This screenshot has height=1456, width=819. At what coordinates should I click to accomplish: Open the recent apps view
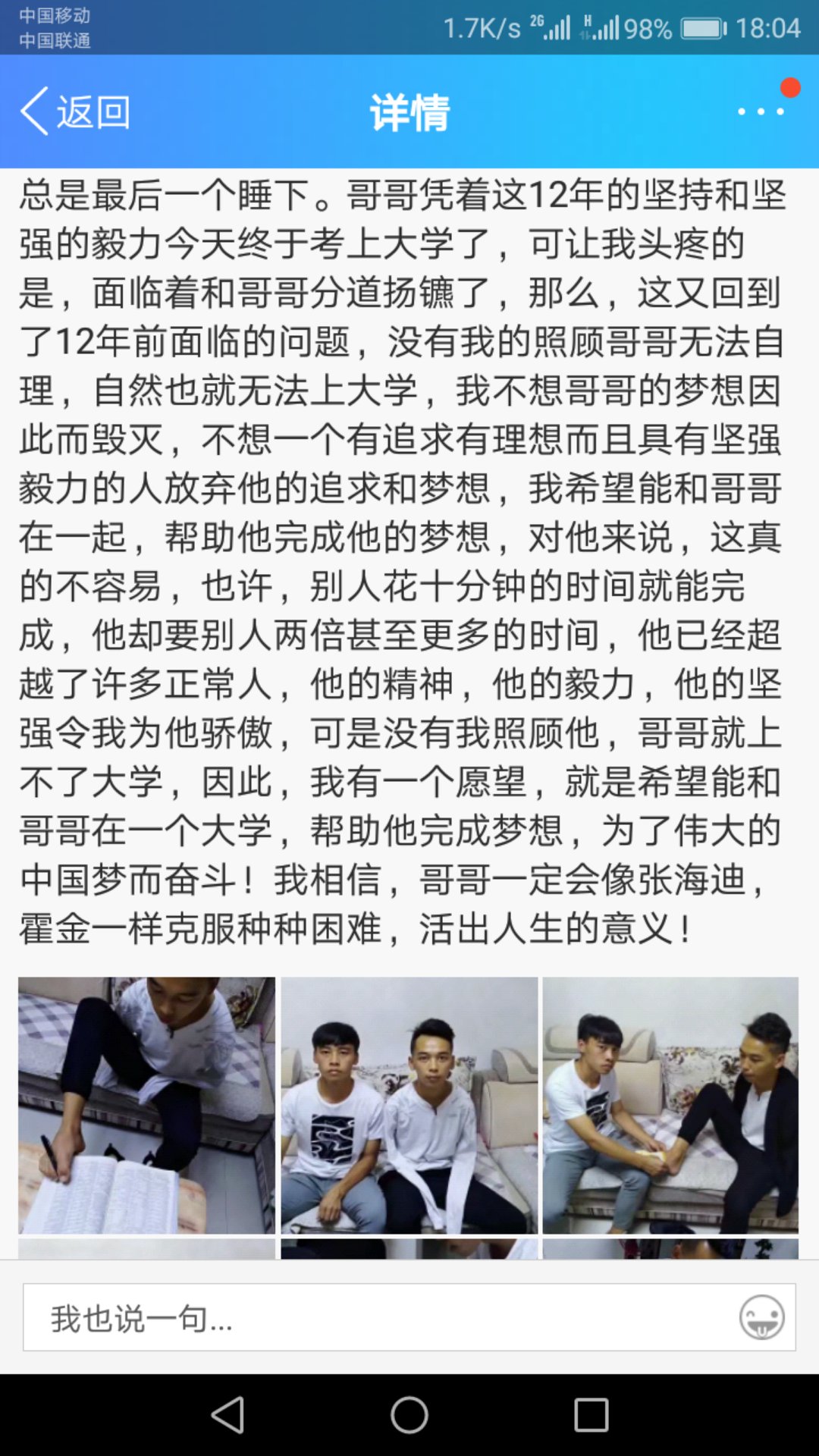pyautogui.click(x=591, y=1415)
